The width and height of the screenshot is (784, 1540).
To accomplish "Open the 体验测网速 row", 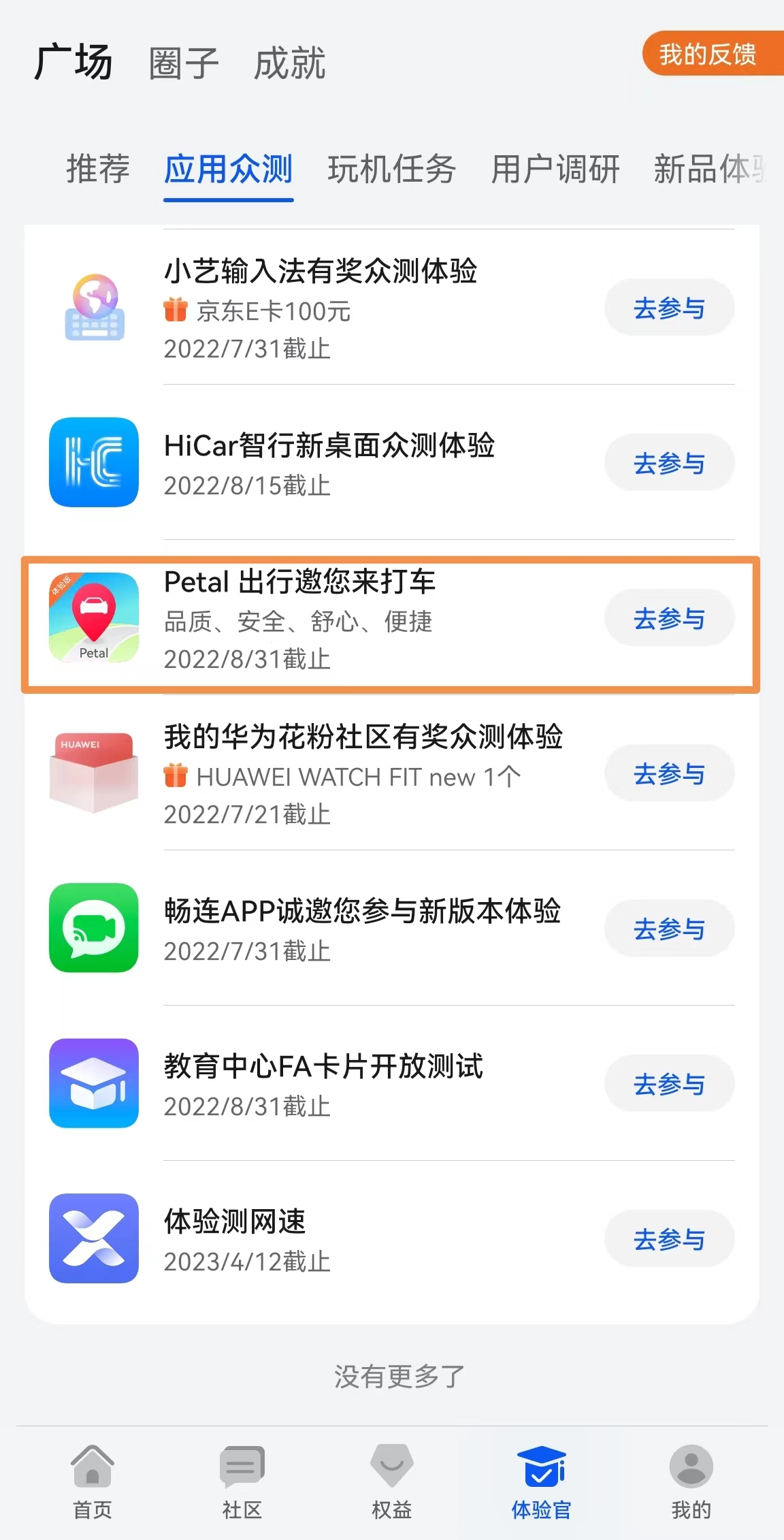I will pos(392,1239).
